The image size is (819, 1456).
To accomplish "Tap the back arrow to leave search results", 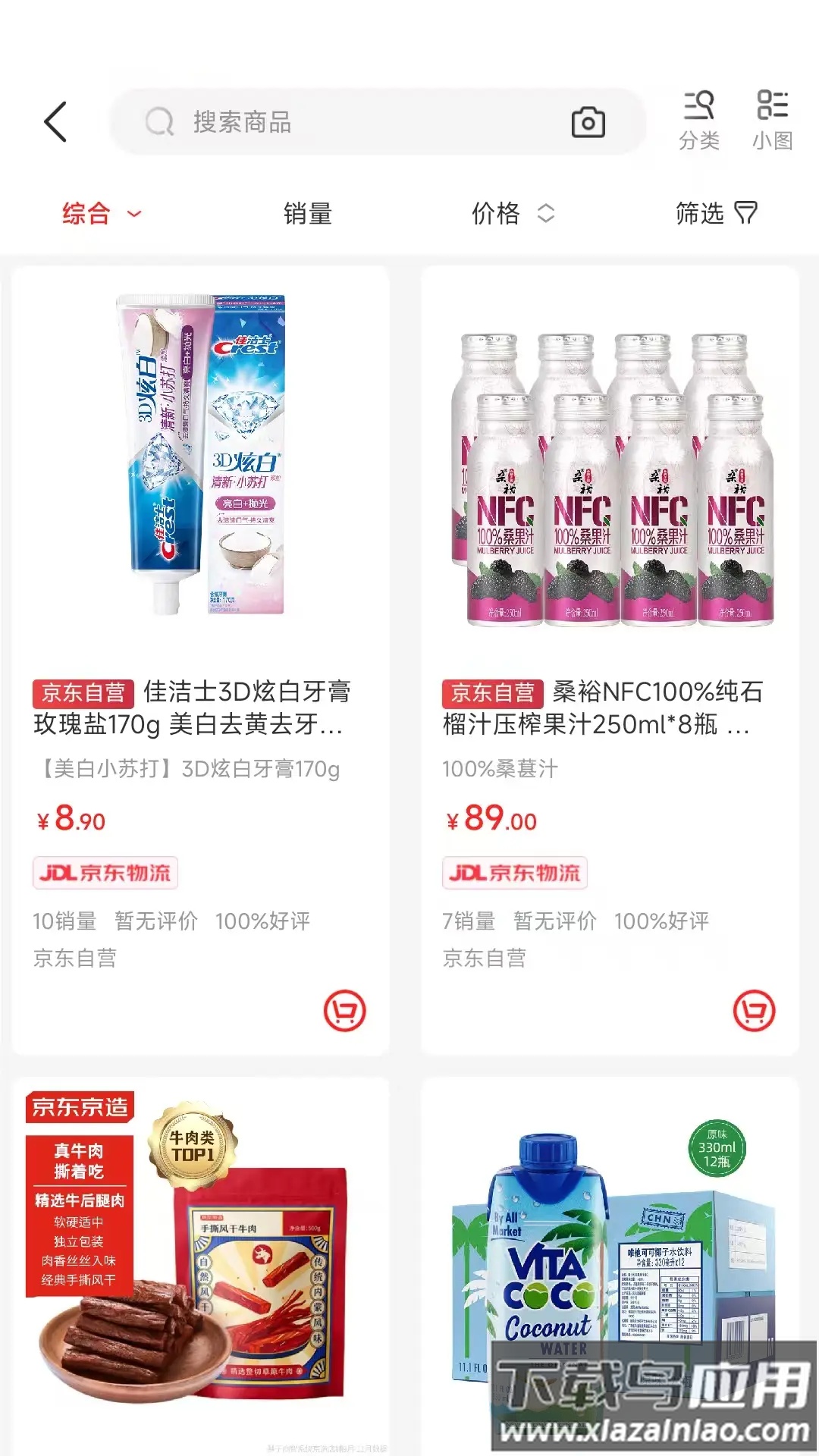I will [55, 121].
